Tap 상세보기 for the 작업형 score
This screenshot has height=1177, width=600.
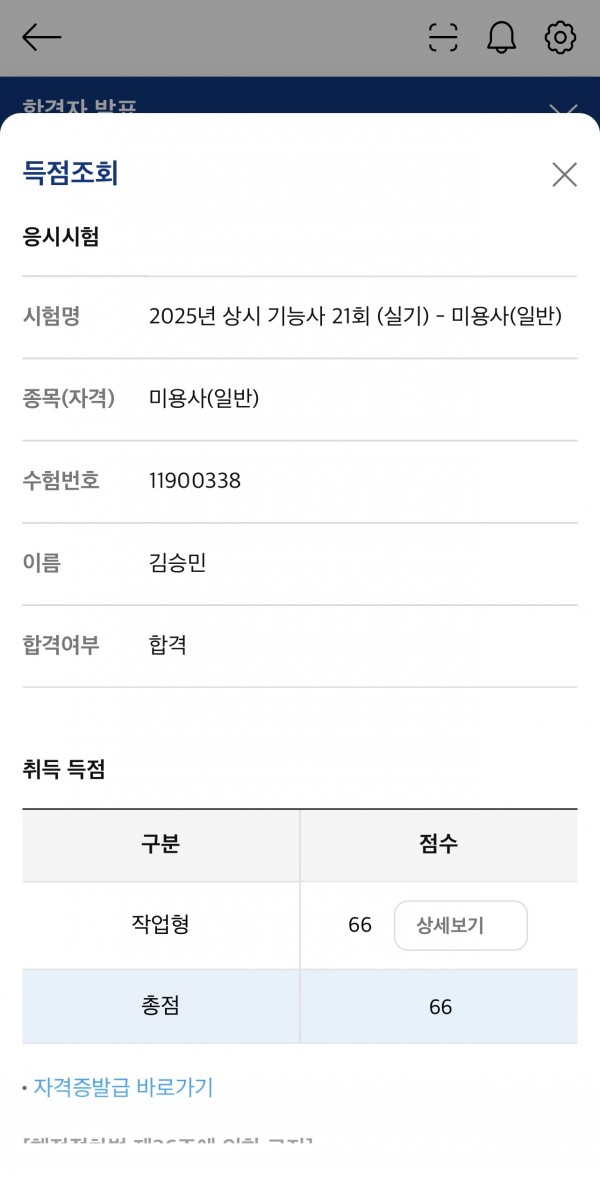(x=460, y=925)
